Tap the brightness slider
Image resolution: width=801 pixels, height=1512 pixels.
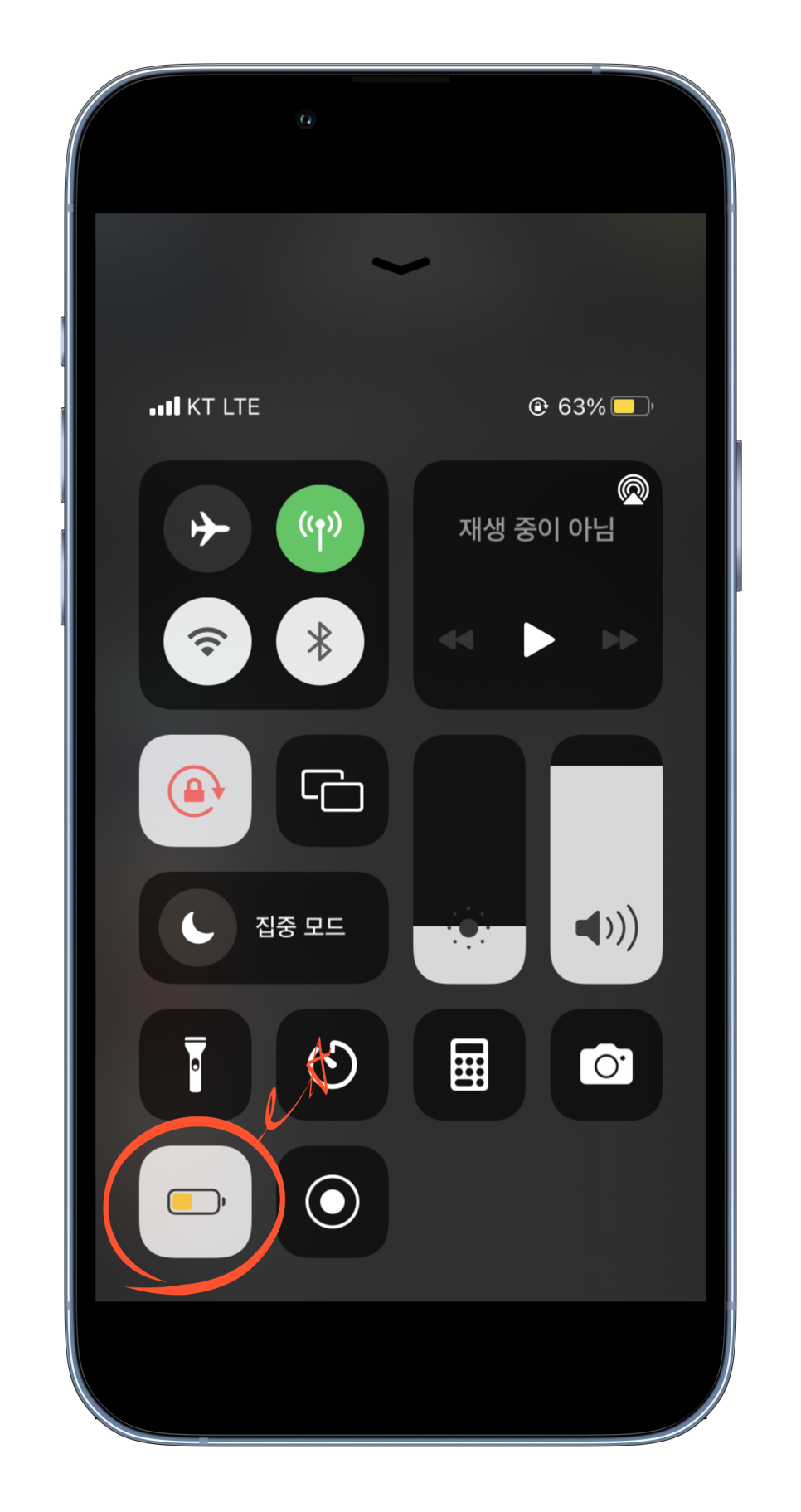point(469,858)
